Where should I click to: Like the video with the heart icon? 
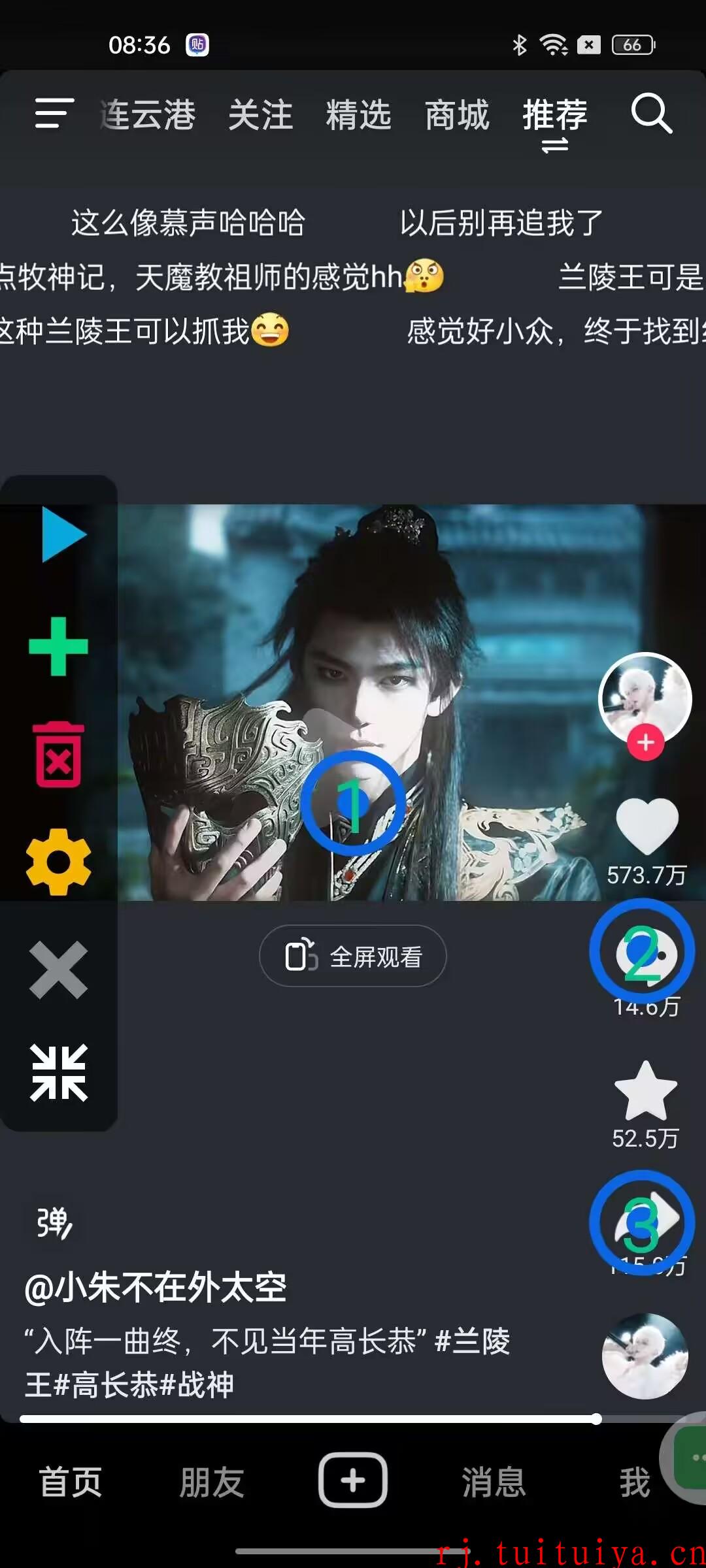tap(647, 826)
